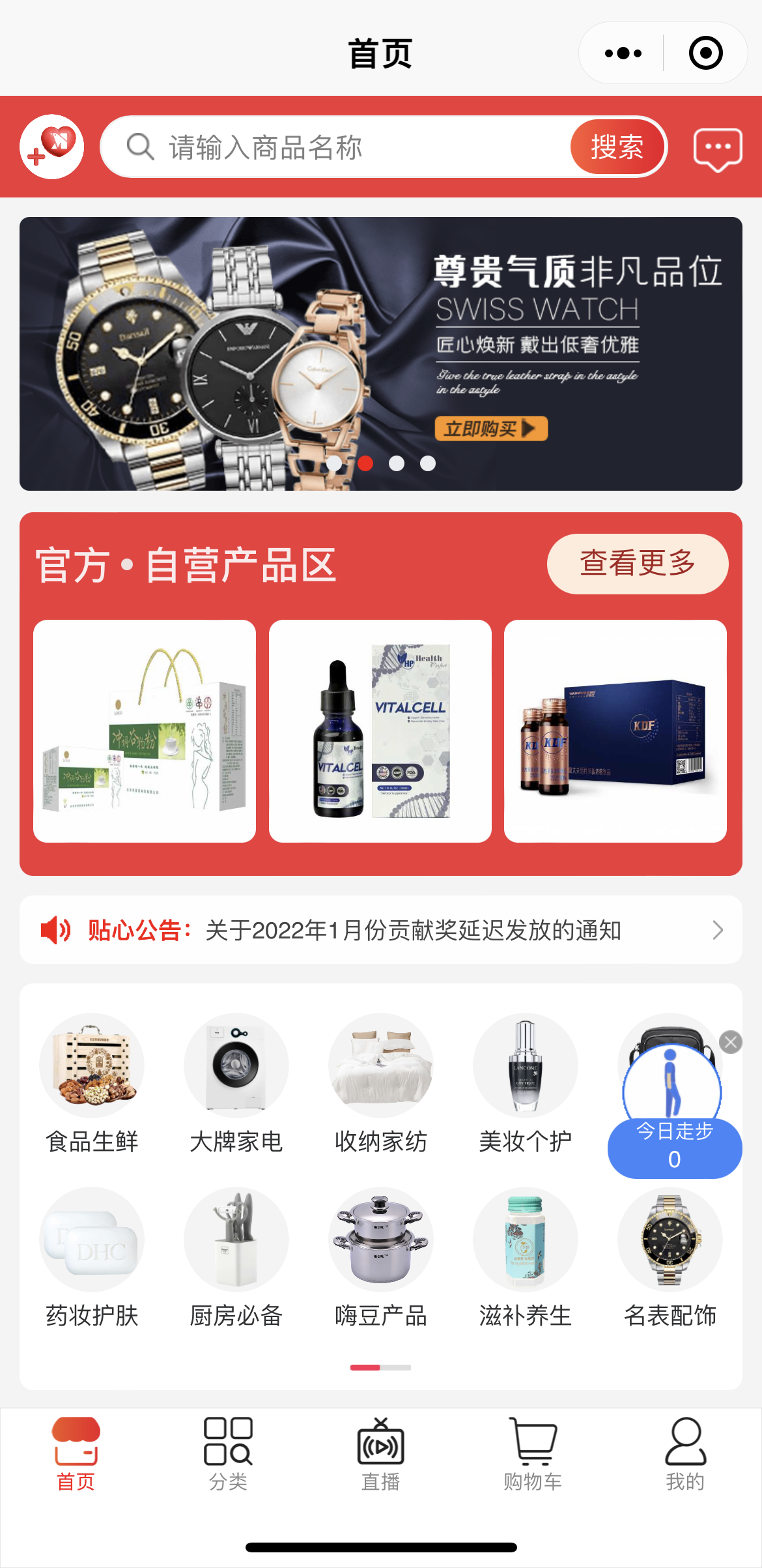Dismiss the 今日走步 floating widget
The width and height of the screenshot is (762, 1568).
pyautogui.click(x=731, y=1042)
